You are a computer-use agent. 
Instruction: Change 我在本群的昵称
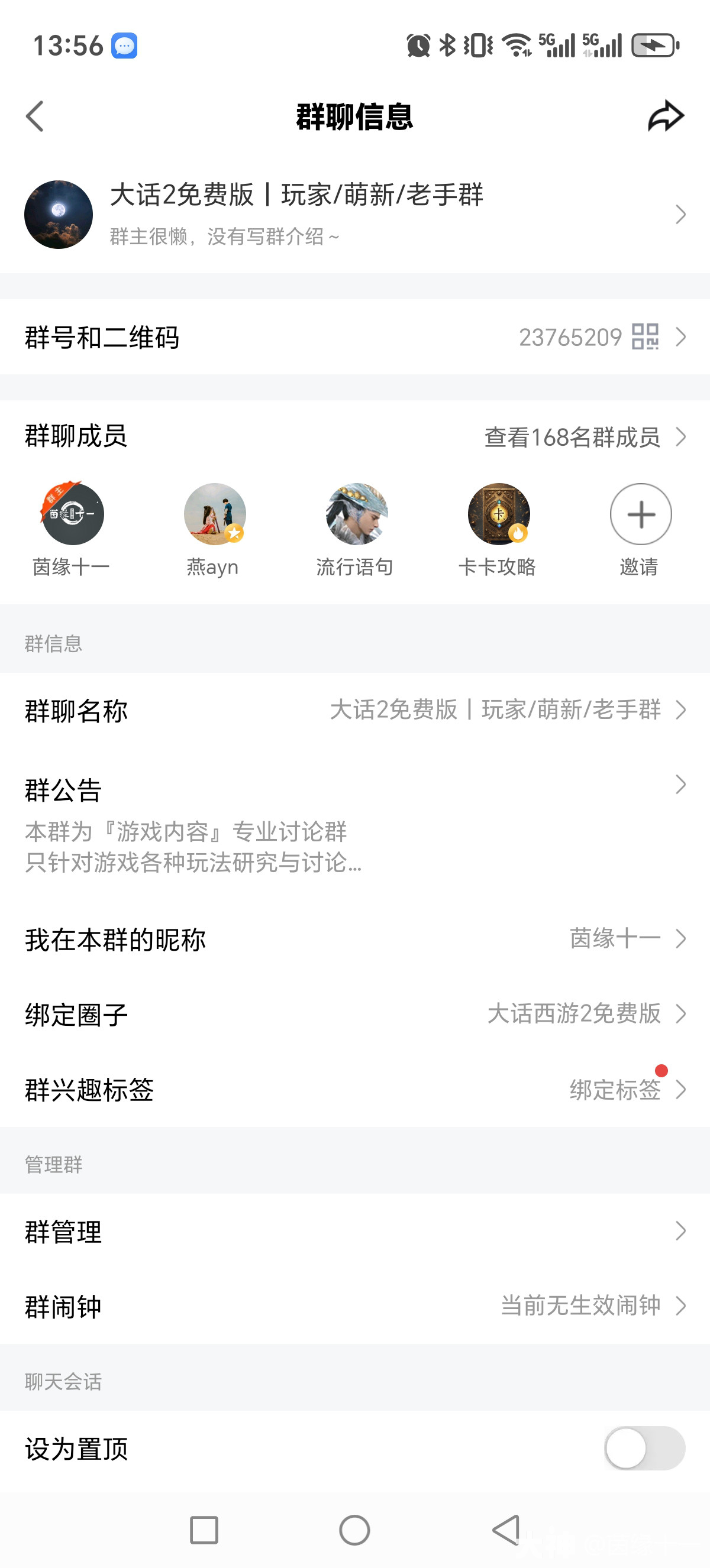(x=355, y=939)
